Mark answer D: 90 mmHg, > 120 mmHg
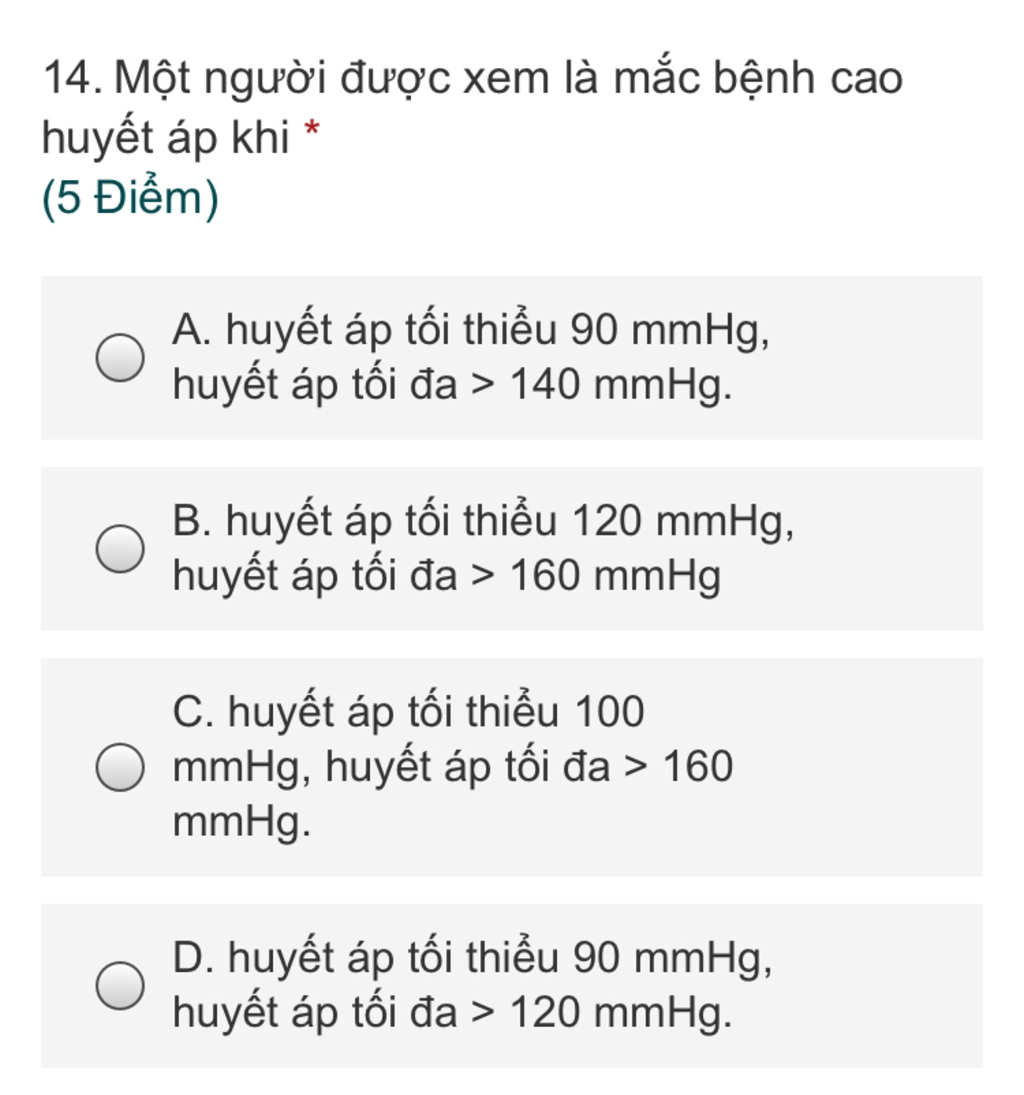Screen dimensions: 1024x1095 119,986
